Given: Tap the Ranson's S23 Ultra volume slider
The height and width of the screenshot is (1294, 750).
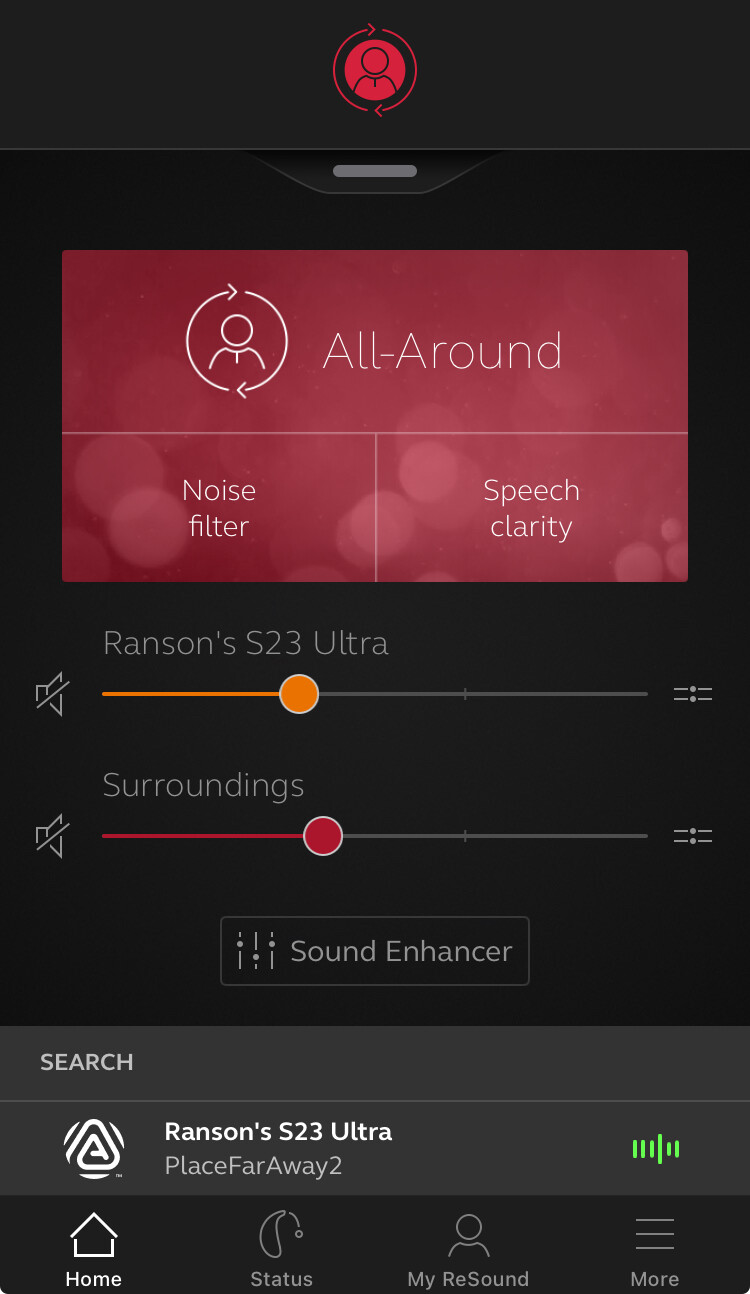Looking at the screenshot, I should (375, 694).
